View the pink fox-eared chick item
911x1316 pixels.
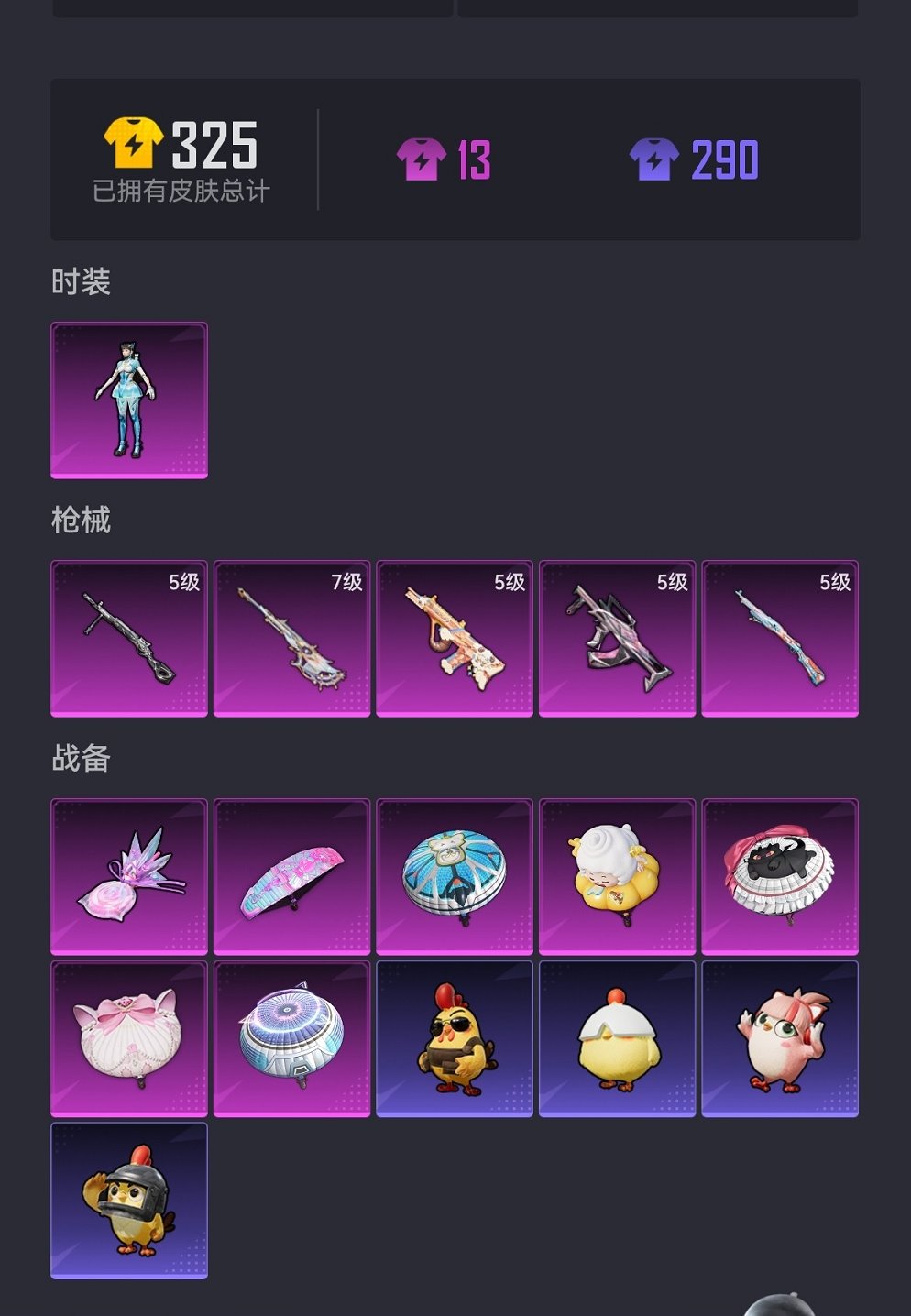pyautogui.click(x=780, y=1038)
